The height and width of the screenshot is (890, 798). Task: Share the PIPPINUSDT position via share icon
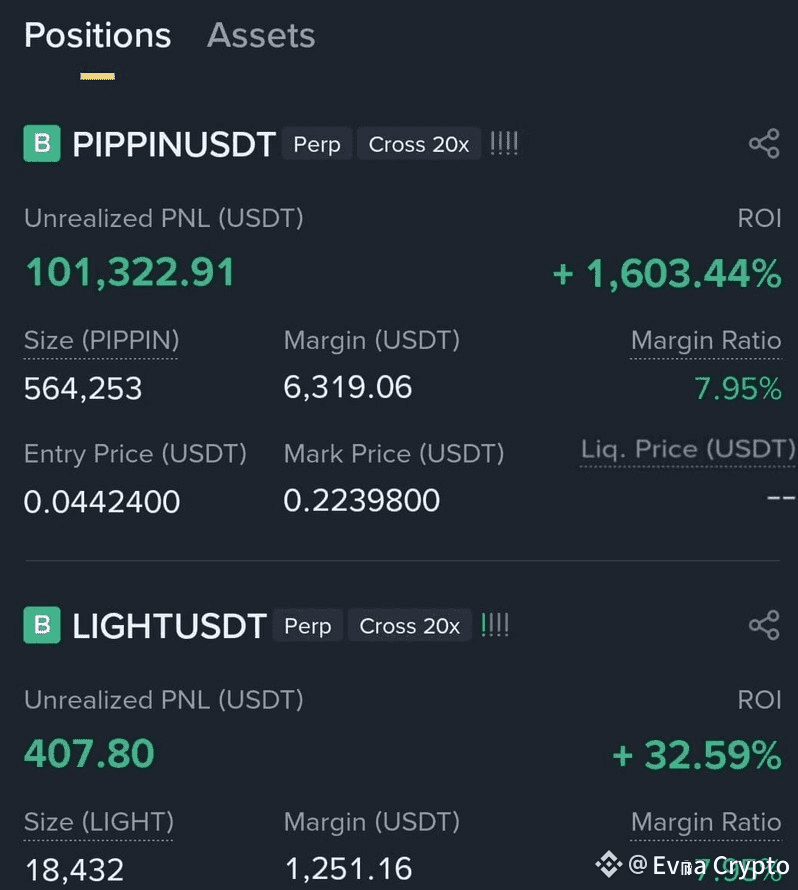coord(764,143)
